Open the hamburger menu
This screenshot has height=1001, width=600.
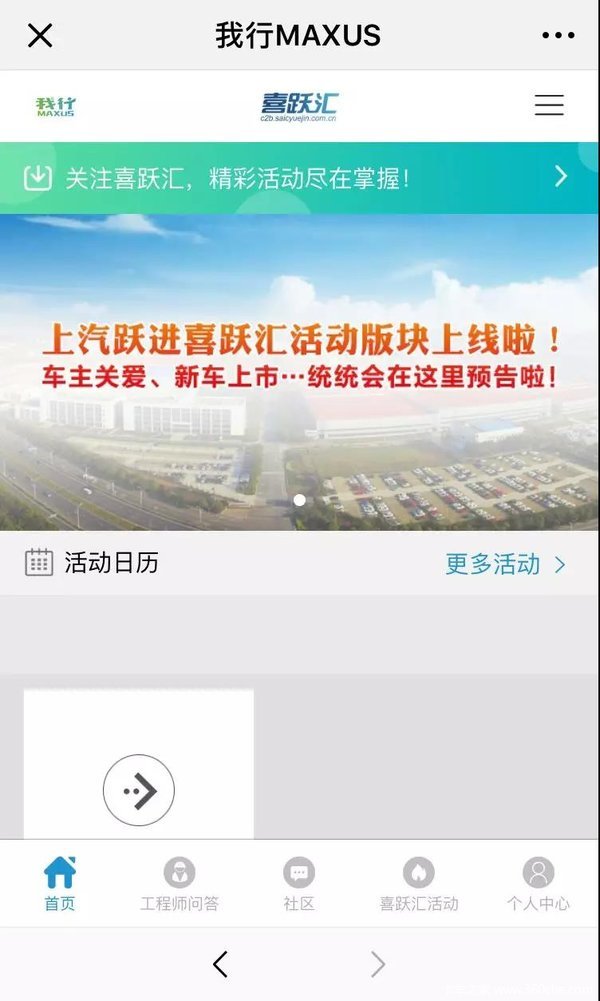point(549,105)
